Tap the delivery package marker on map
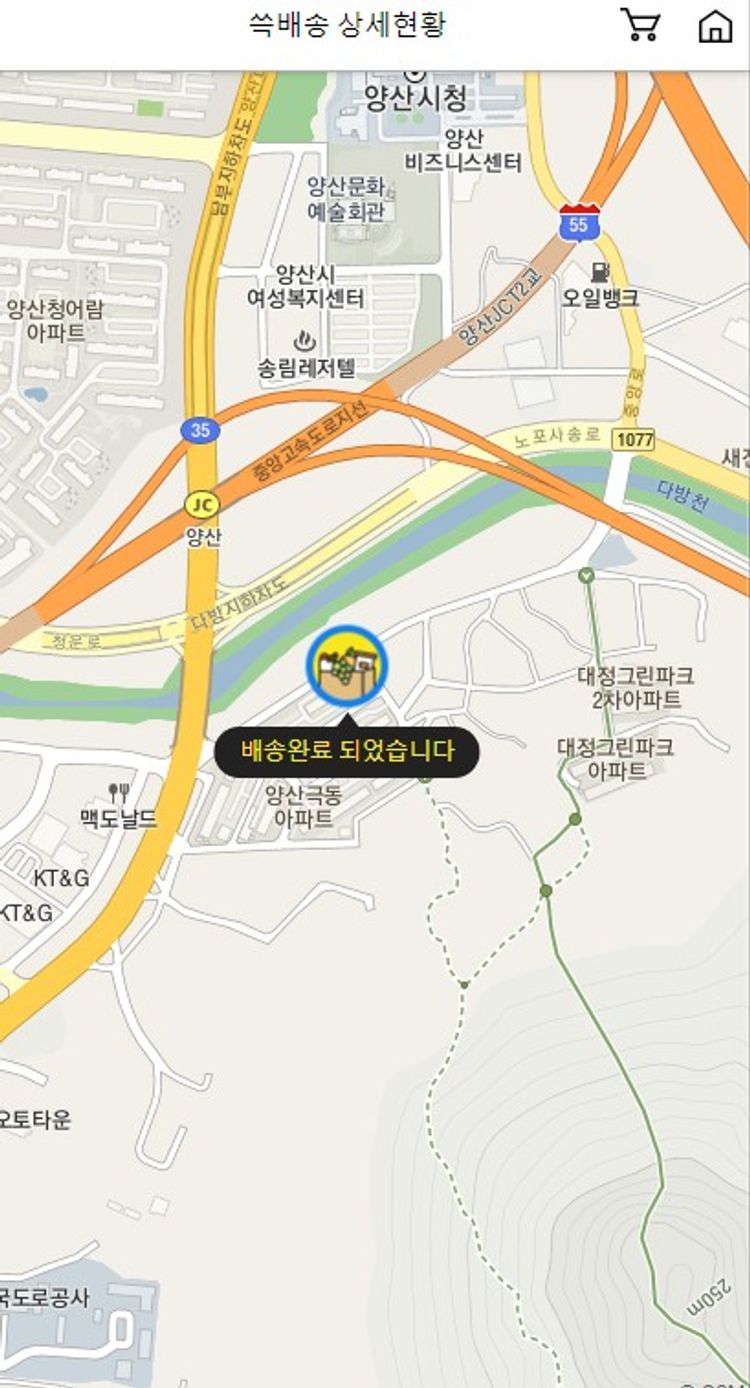The height and width of the screenshot is (1388, 750). click(347, 665)
